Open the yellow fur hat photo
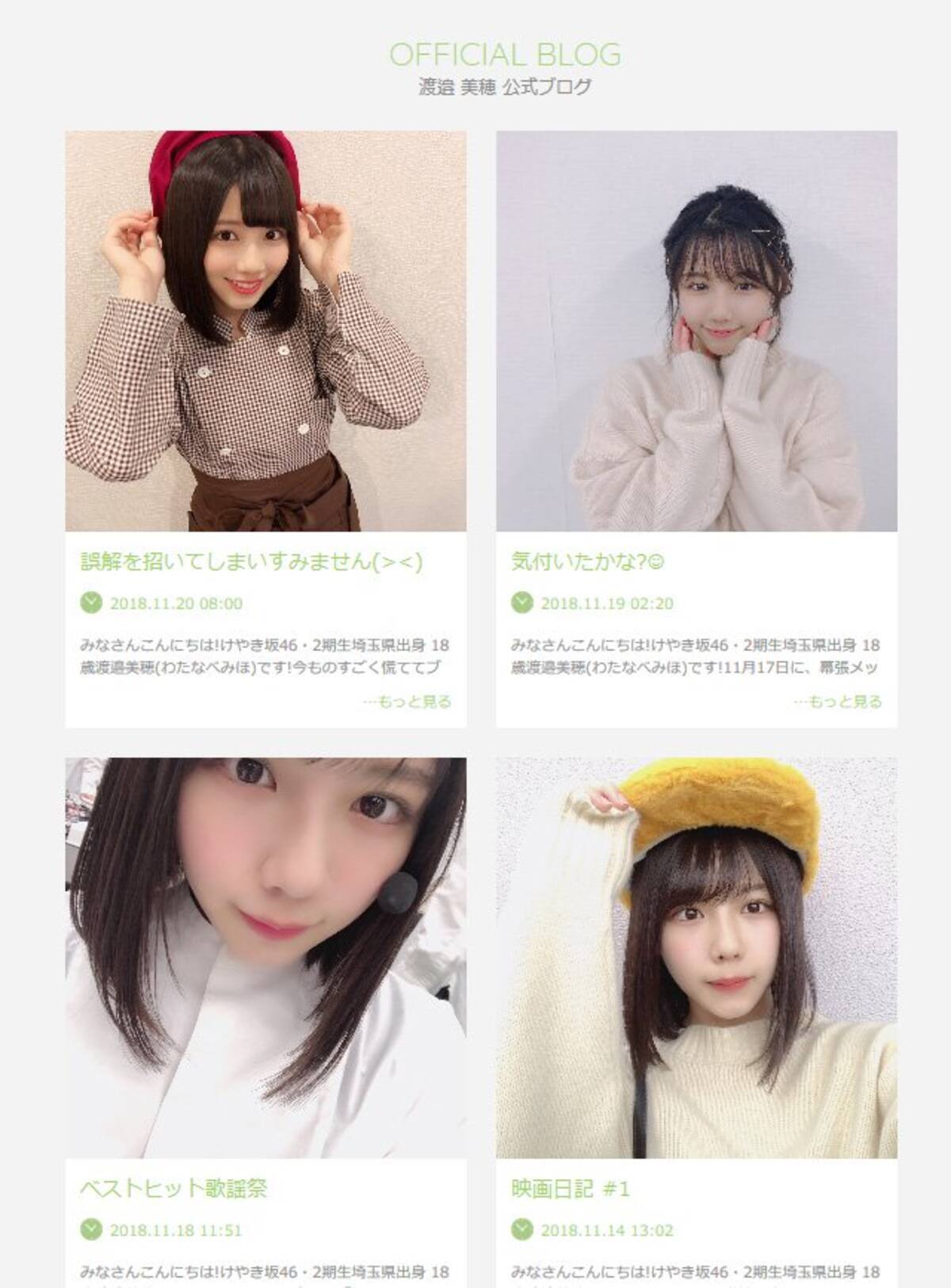 click(x=696, y=957)
